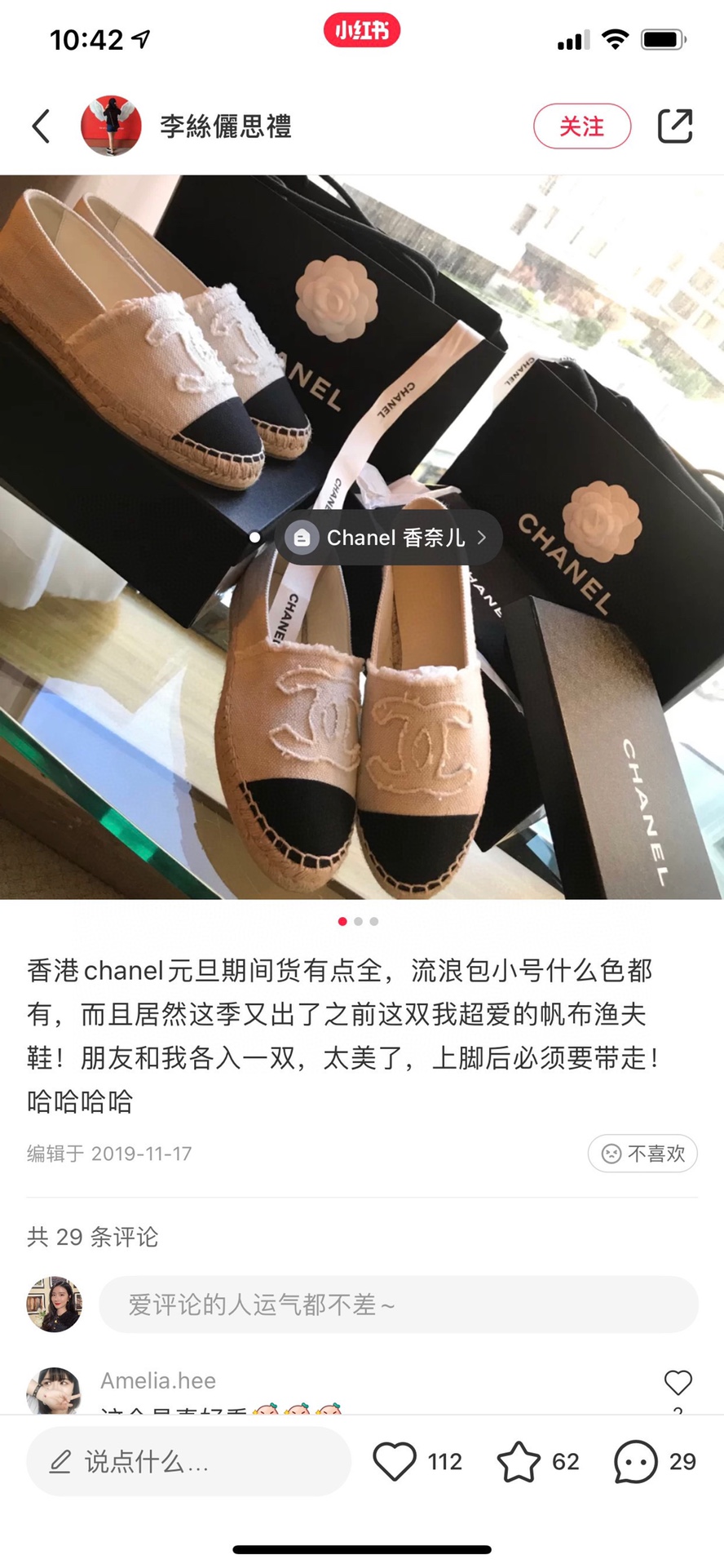Tap the 说点什么 input field
The width and height of the screenshot is (724, 1568).
(188, 1461)
